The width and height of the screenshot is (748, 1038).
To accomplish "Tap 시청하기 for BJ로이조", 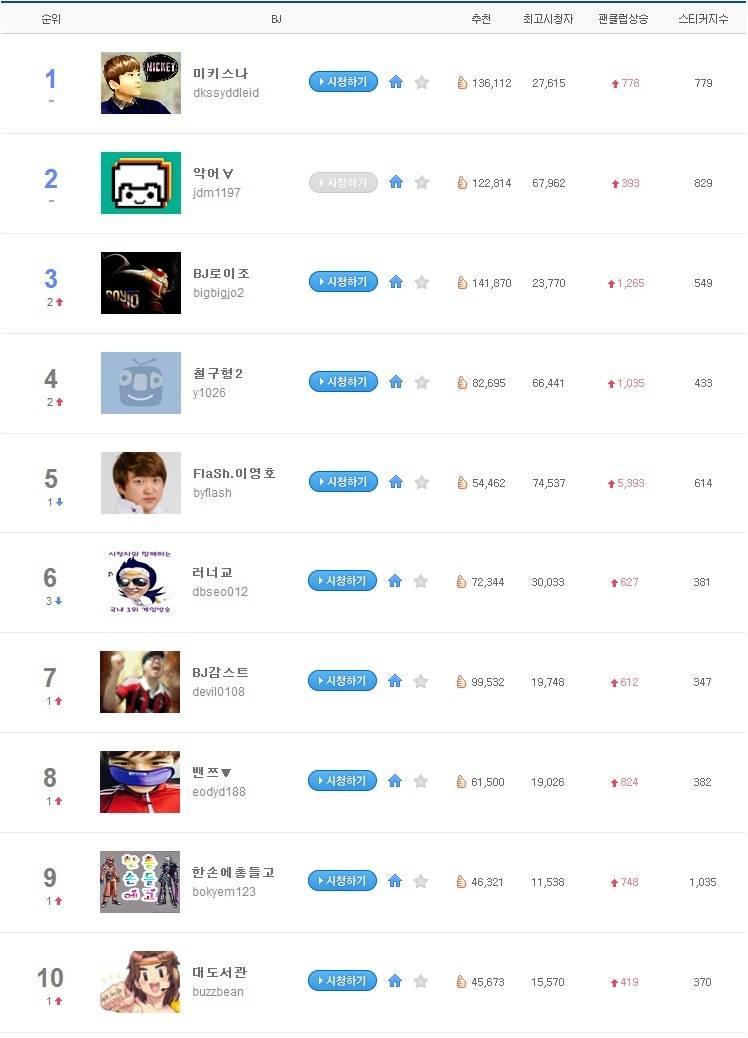I will [x=343, y=282].
